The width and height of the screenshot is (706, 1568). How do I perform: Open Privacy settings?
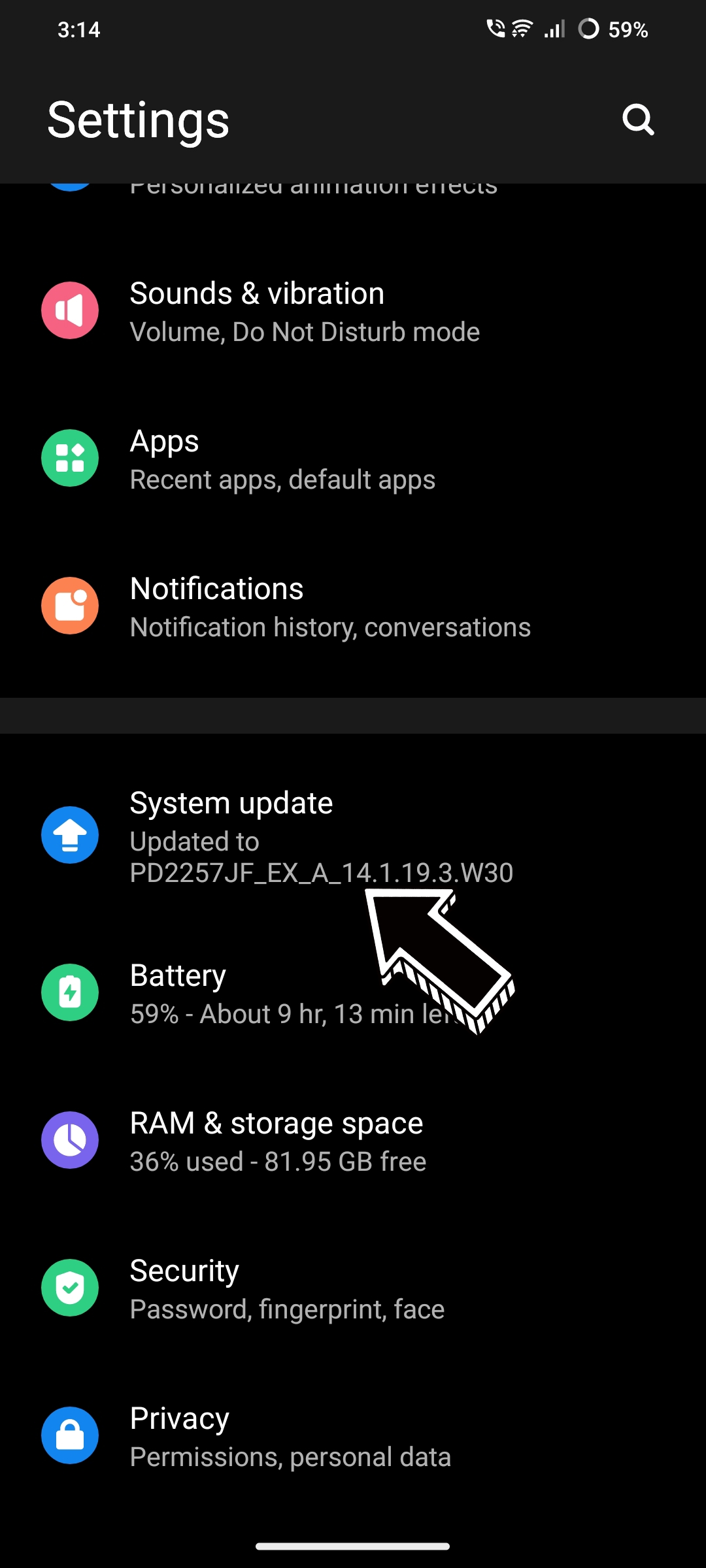click(x=290, y=1437)
